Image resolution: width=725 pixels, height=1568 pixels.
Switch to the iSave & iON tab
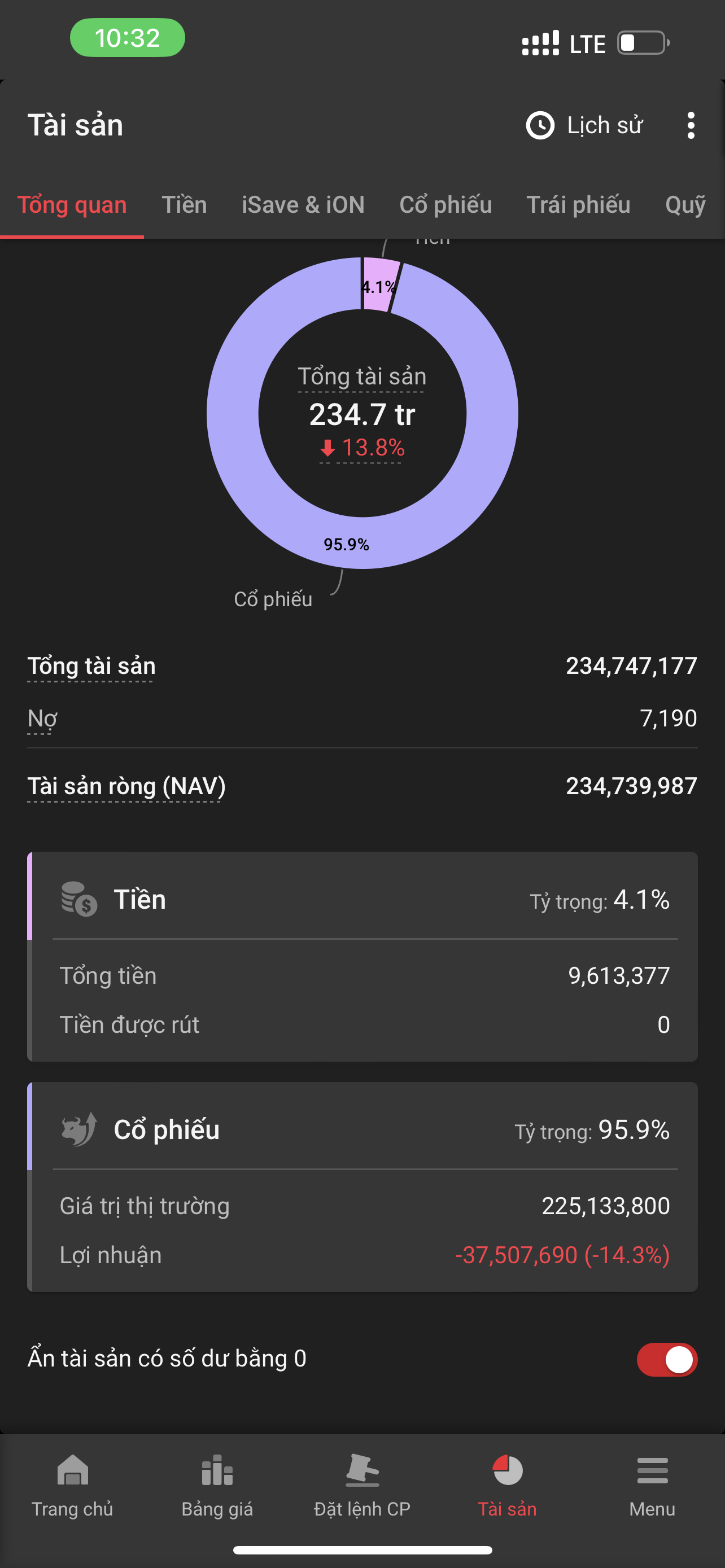pyautogui.click(x=303, y=204)
